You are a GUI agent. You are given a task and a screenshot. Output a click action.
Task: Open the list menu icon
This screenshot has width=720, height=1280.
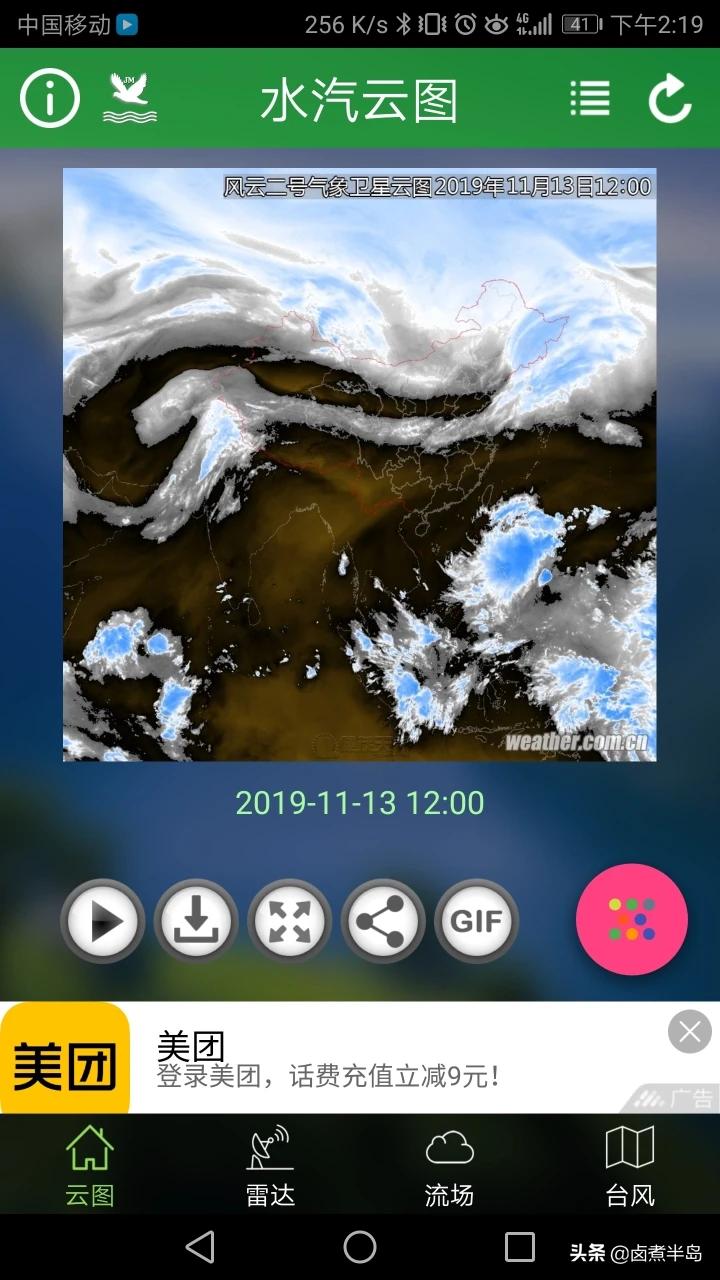point(590,98)
